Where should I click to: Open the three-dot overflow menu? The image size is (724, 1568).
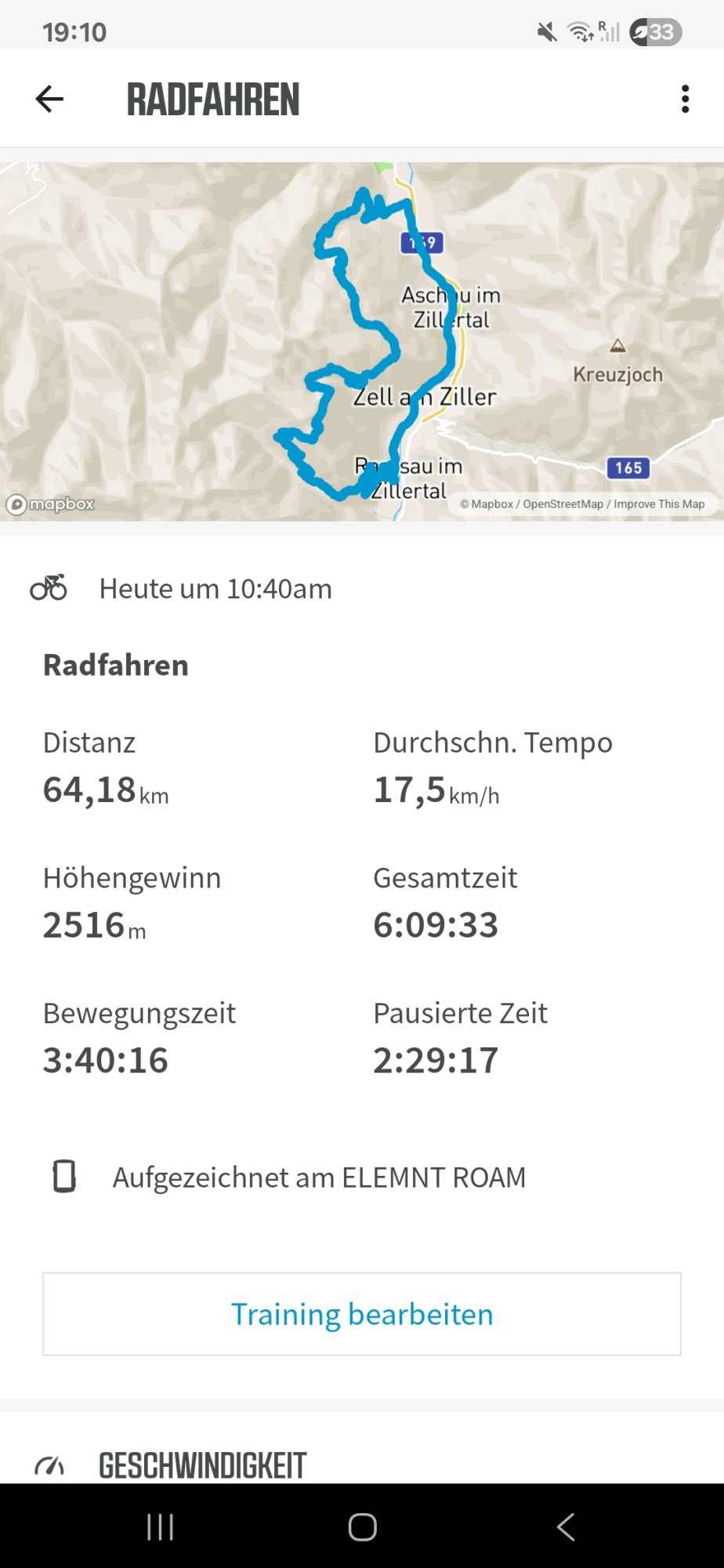click(x=685, y=99)
